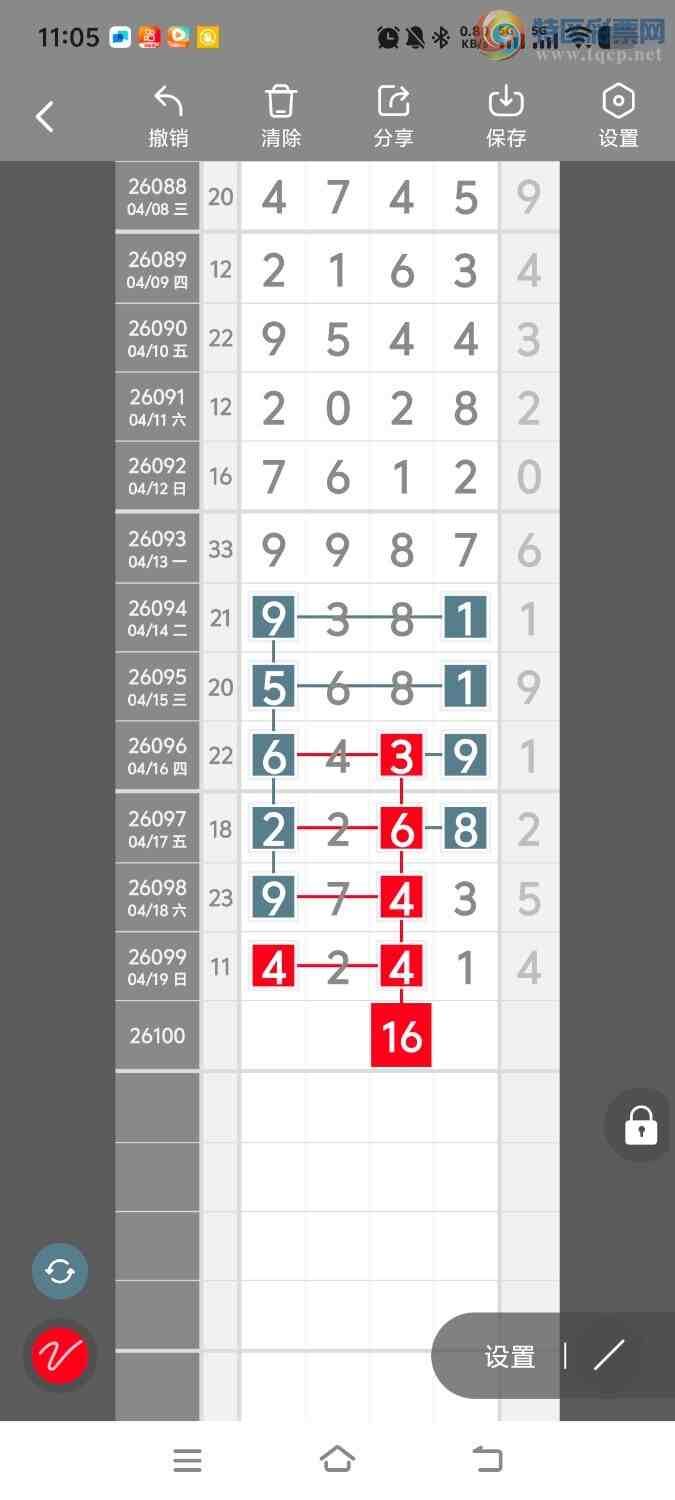Screen dimensions: 675x1500
Task: Tap the blue circular refresh button
Action: coord(60,1271)
